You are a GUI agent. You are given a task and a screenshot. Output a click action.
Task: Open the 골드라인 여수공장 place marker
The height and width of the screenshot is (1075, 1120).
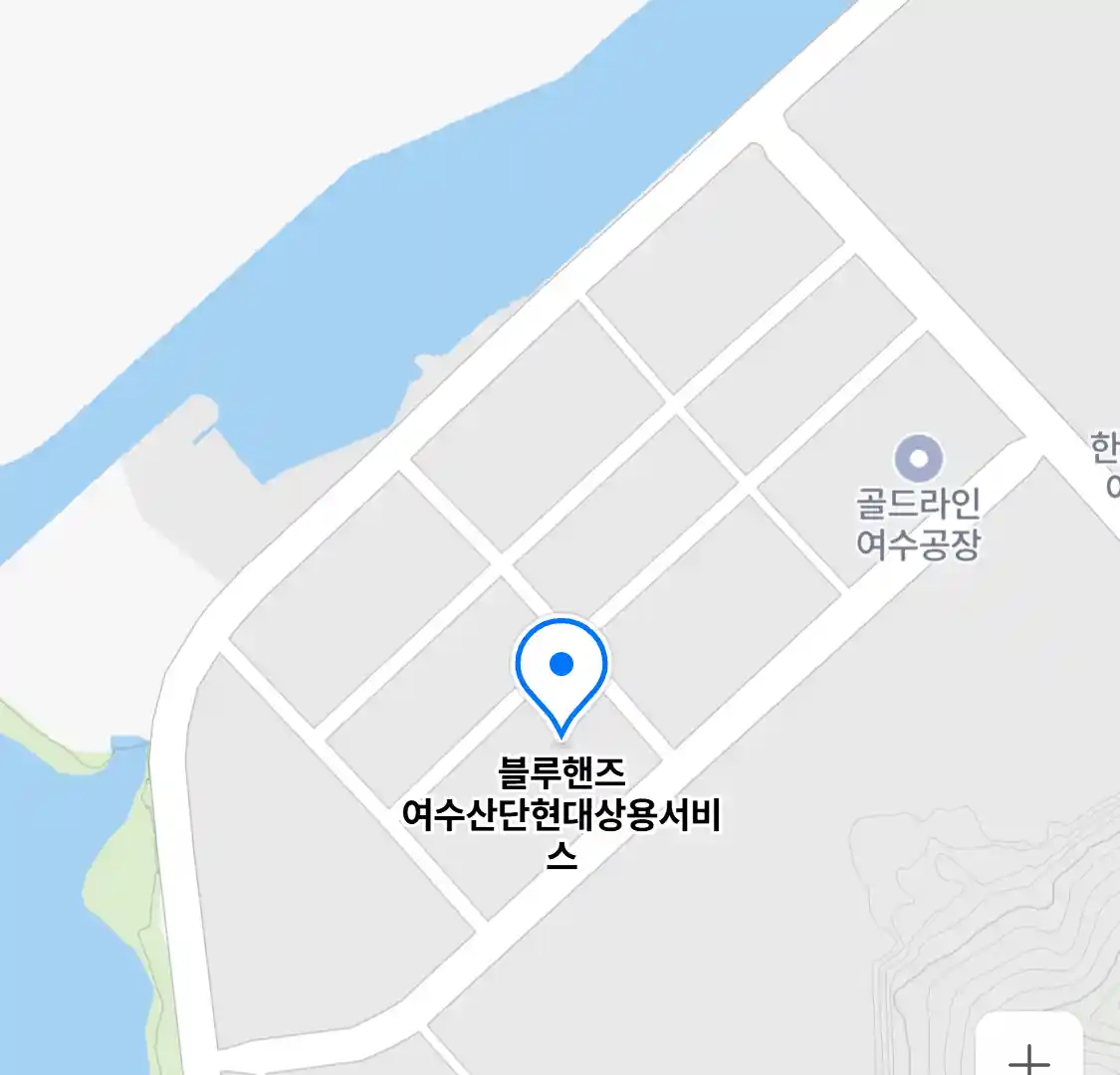(x=918, y=460)
